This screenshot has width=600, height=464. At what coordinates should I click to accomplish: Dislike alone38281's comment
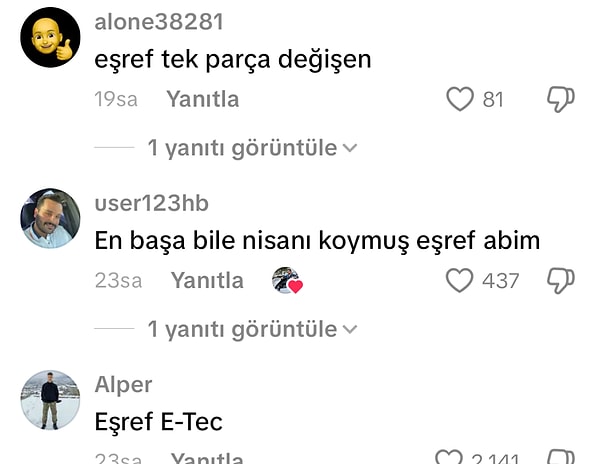560,99
